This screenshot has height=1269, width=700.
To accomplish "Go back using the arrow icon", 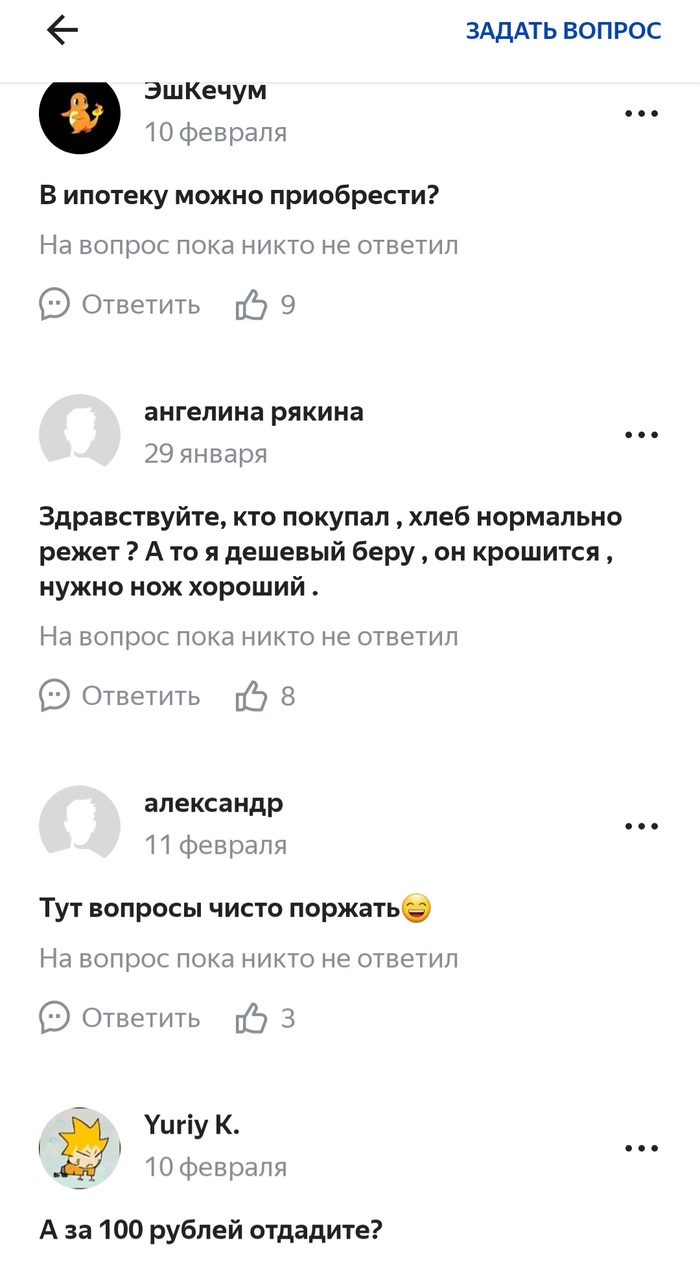I will pyautogui.click(x=62, y=31).
